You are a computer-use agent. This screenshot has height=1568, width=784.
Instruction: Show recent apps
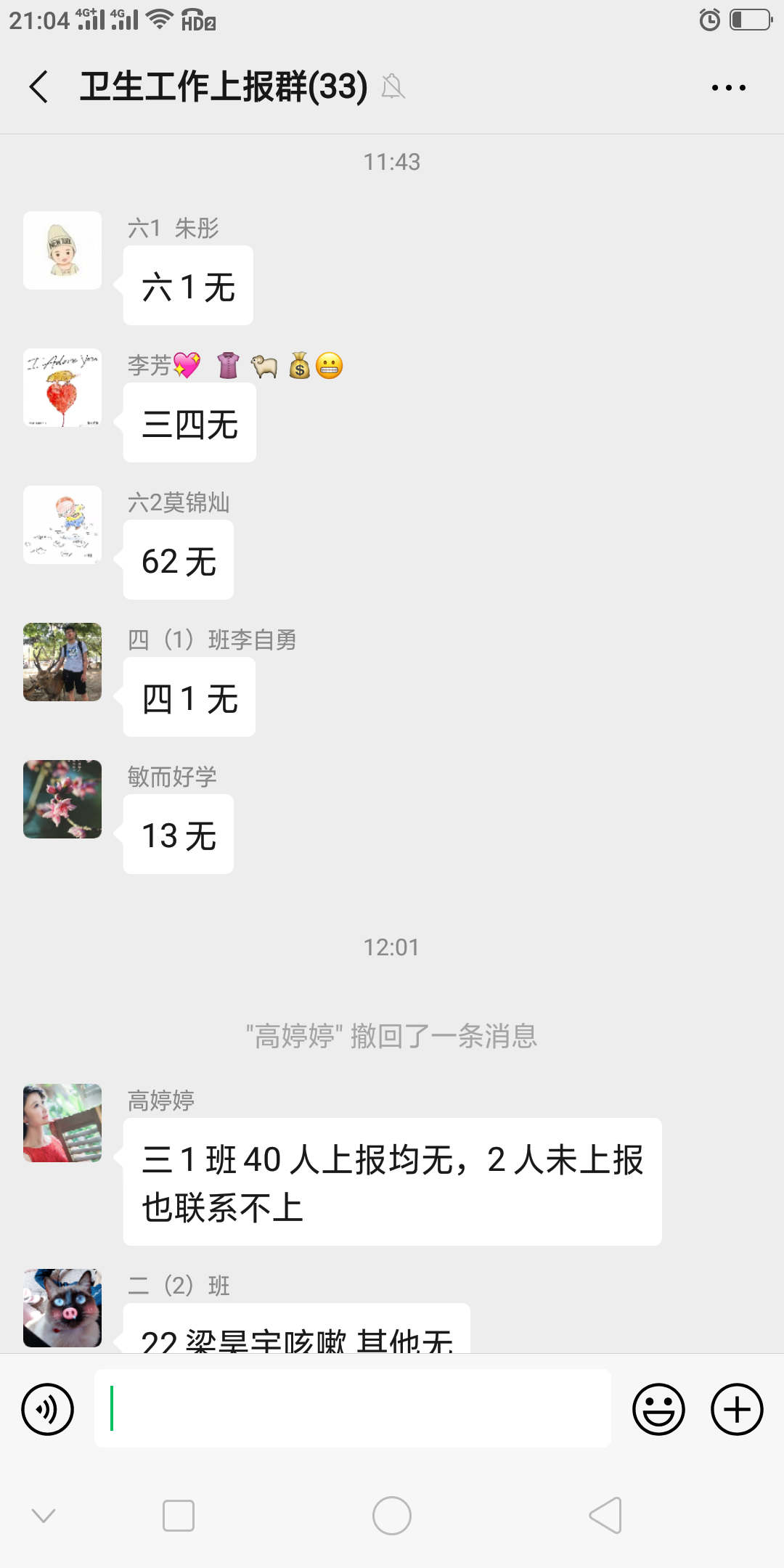coord(179,1516)
